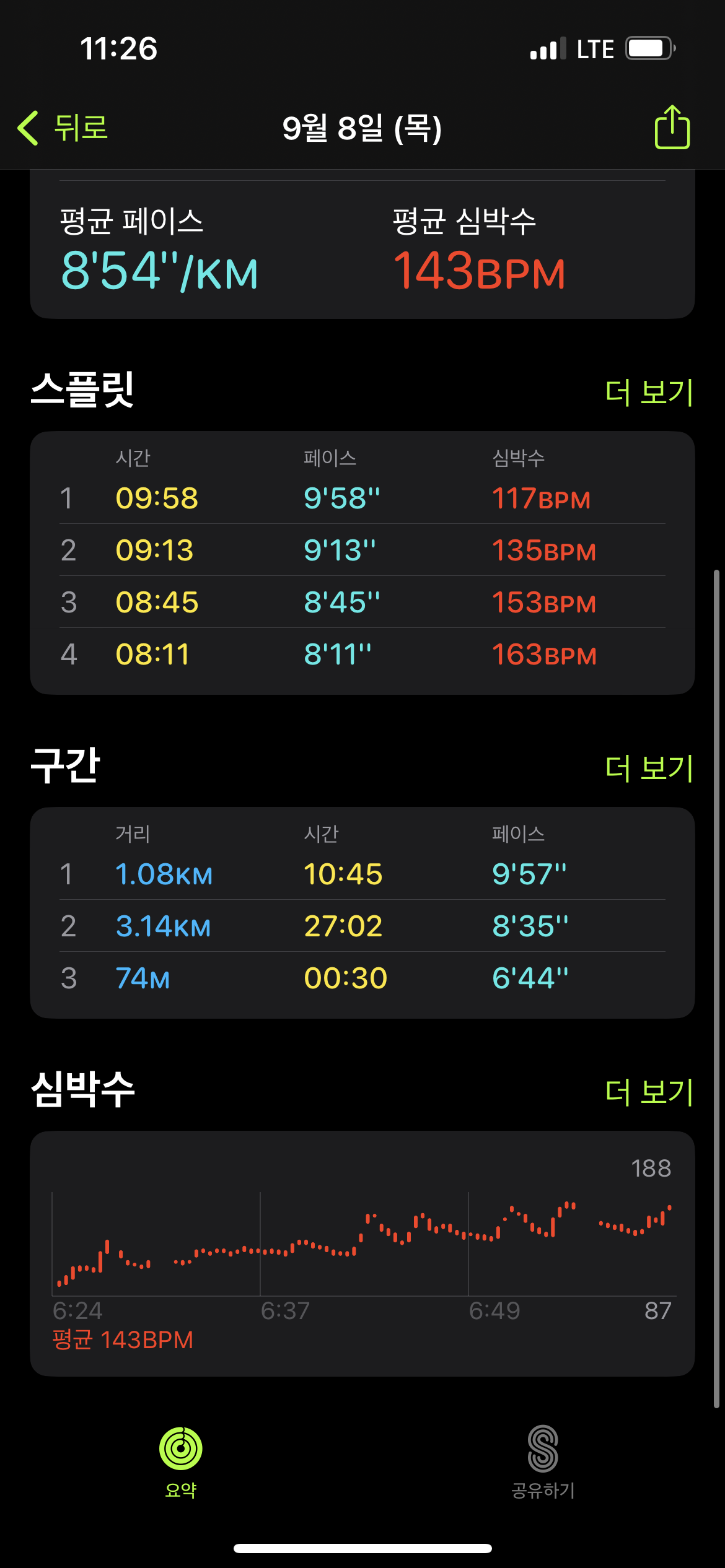
Task: Switch to the 요약 tab
Action: (181, 1461)
